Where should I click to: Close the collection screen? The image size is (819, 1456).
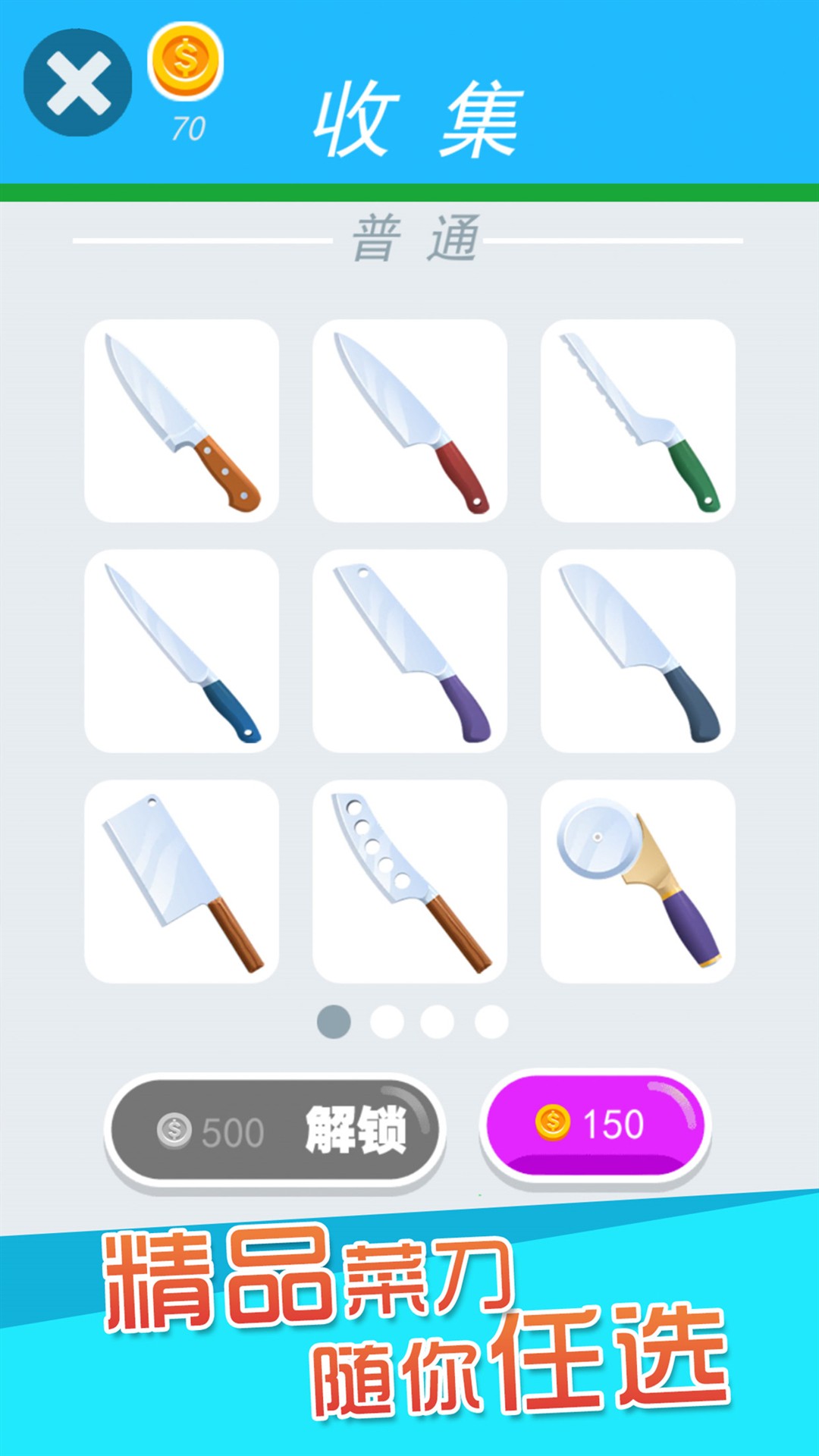click(x=77, y=83)
